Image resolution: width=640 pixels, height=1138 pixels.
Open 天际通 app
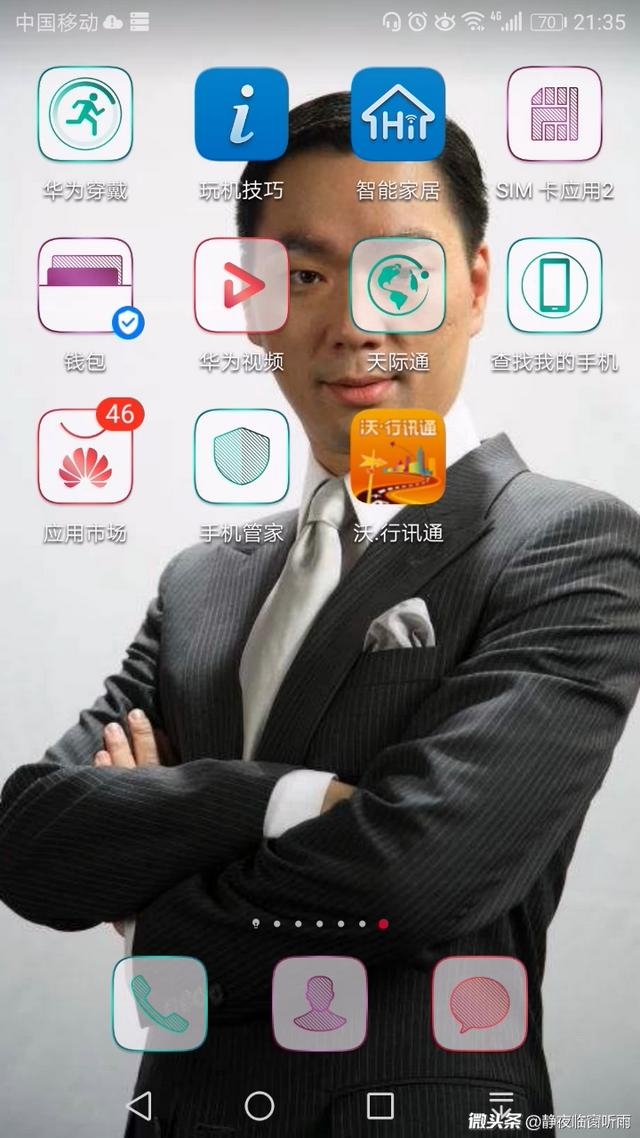398,285
